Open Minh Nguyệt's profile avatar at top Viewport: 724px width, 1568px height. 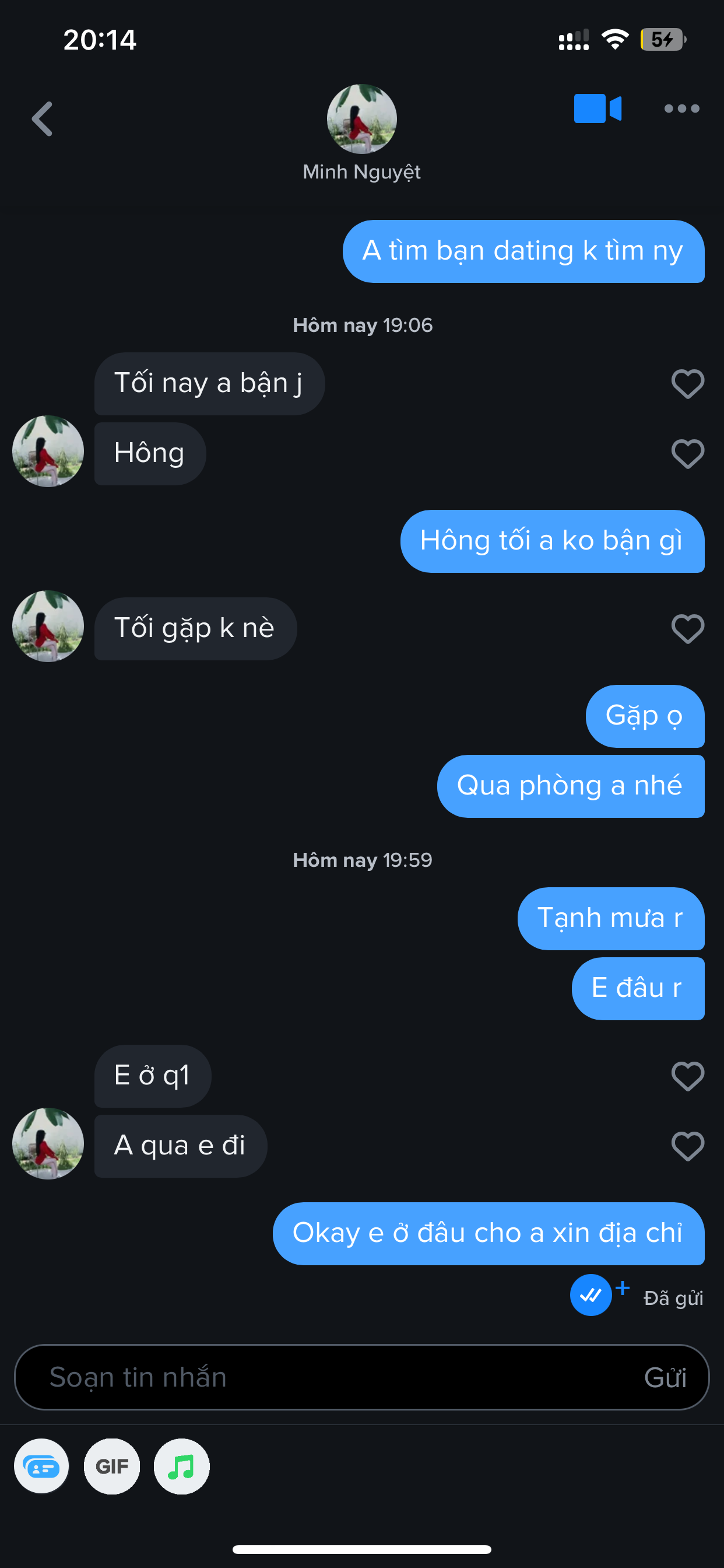click(361, 120)
